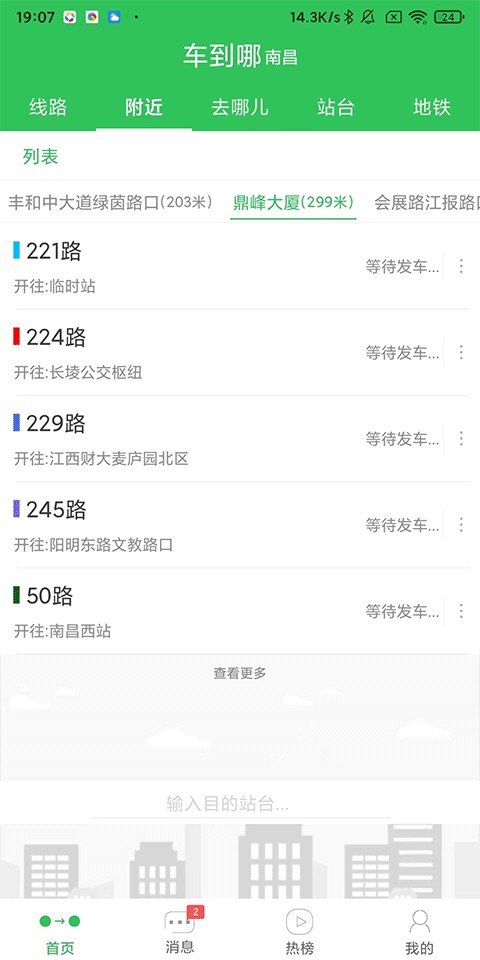The height and width of the screenshot is (960, 480).
Task: Tap the 输入目的站台 destination field
Action: pyautogui.click(x=240, y=803)
